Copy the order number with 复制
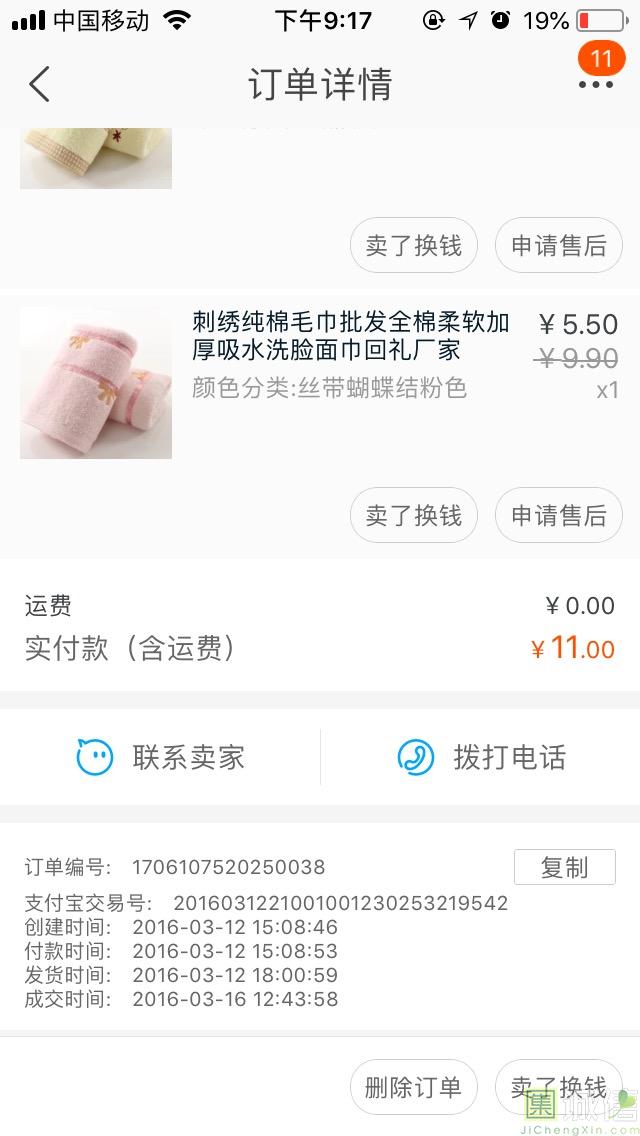This screenshot has height=1136, width=640. click(564, 867)
